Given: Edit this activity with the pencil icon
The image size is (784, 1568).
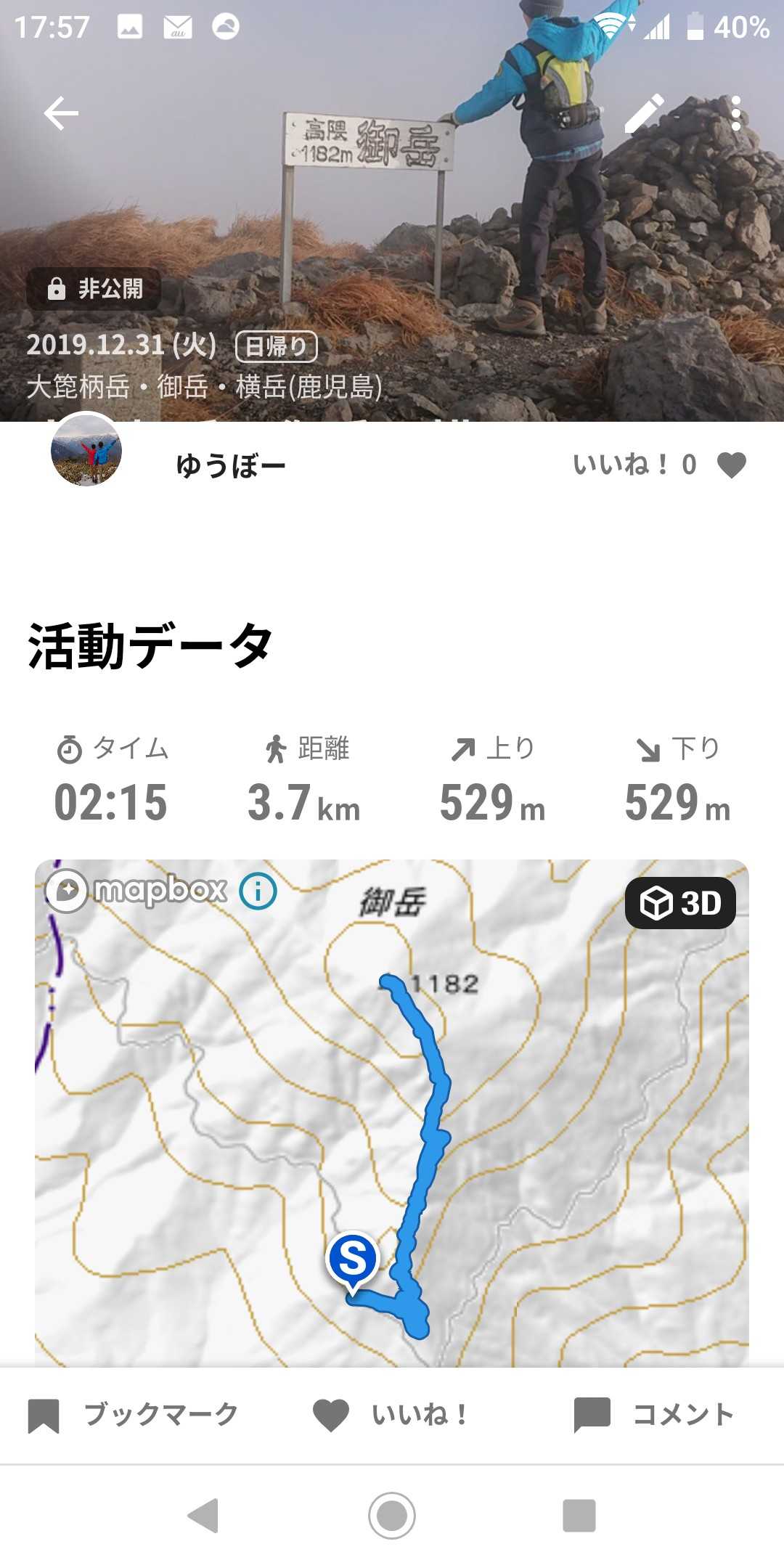Looking at the screenshot, I should [x=645, y=113].
